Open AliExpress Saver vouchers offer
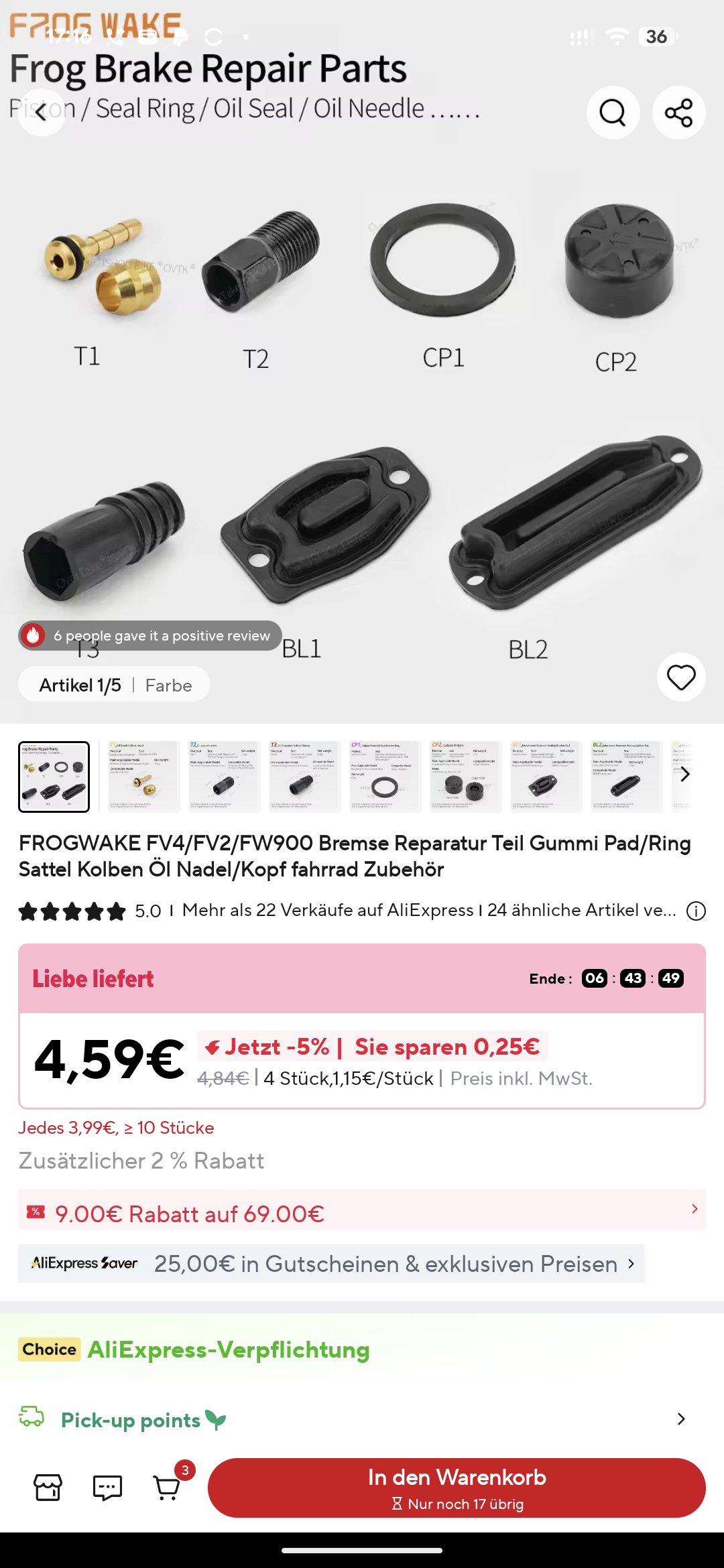The width and height of the screenshot is (724, 1568). [x=331, y=1264]
